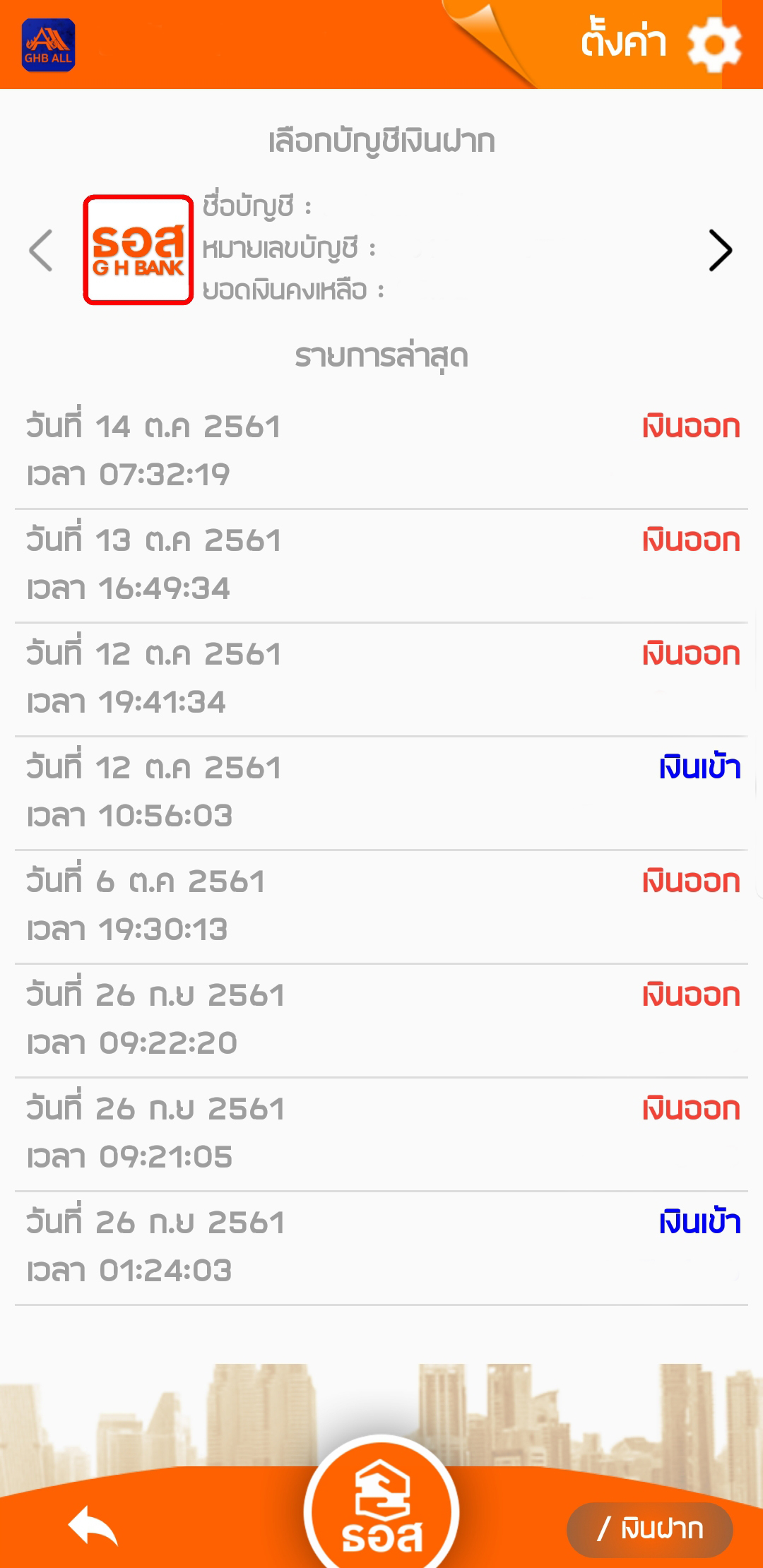763x1568 pixels.
Task: Open transaction on 13 ต.ค 2561 16:49:34
Action: click(x=381, y=566)
